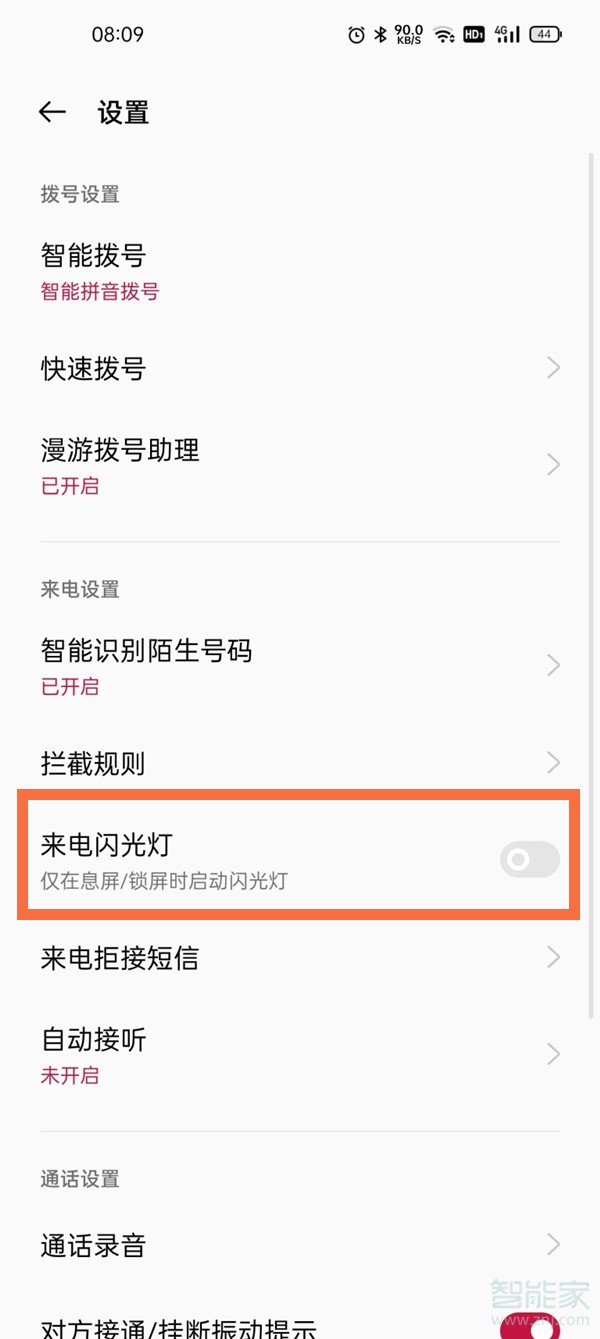Open 通话录音 settings
Viewport: 600px width, 1339px height.
[300, 1245]
